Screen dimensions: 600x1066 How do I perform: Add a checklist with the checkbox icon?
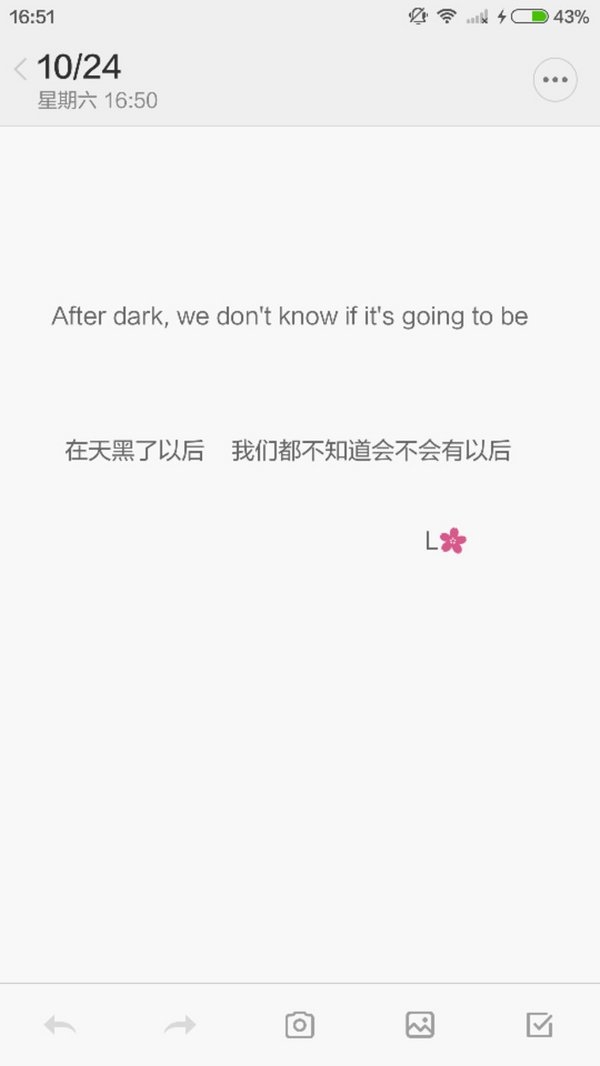[540, 1025]
